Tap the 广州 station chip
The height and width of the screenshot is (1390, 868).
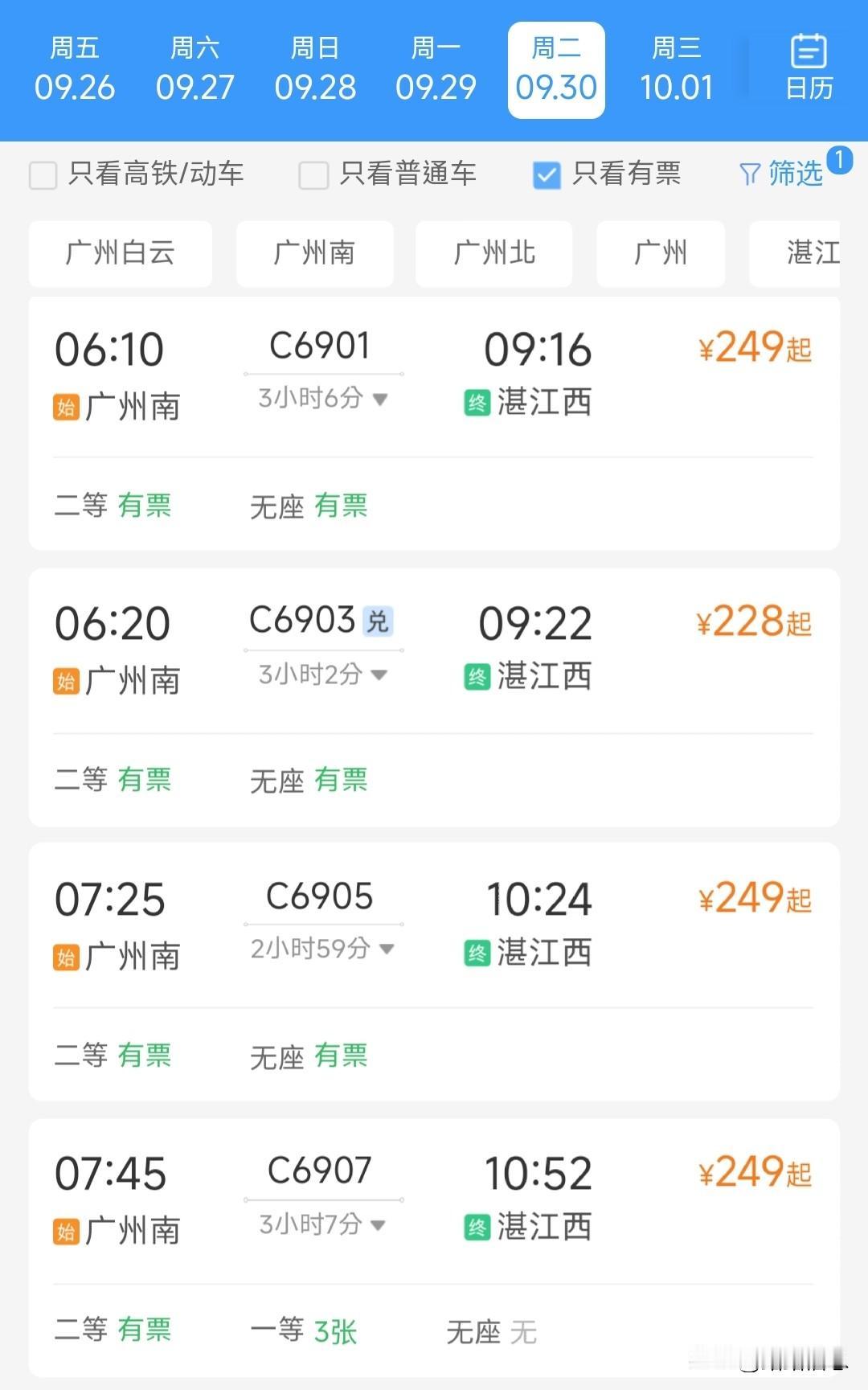[661, 253]
